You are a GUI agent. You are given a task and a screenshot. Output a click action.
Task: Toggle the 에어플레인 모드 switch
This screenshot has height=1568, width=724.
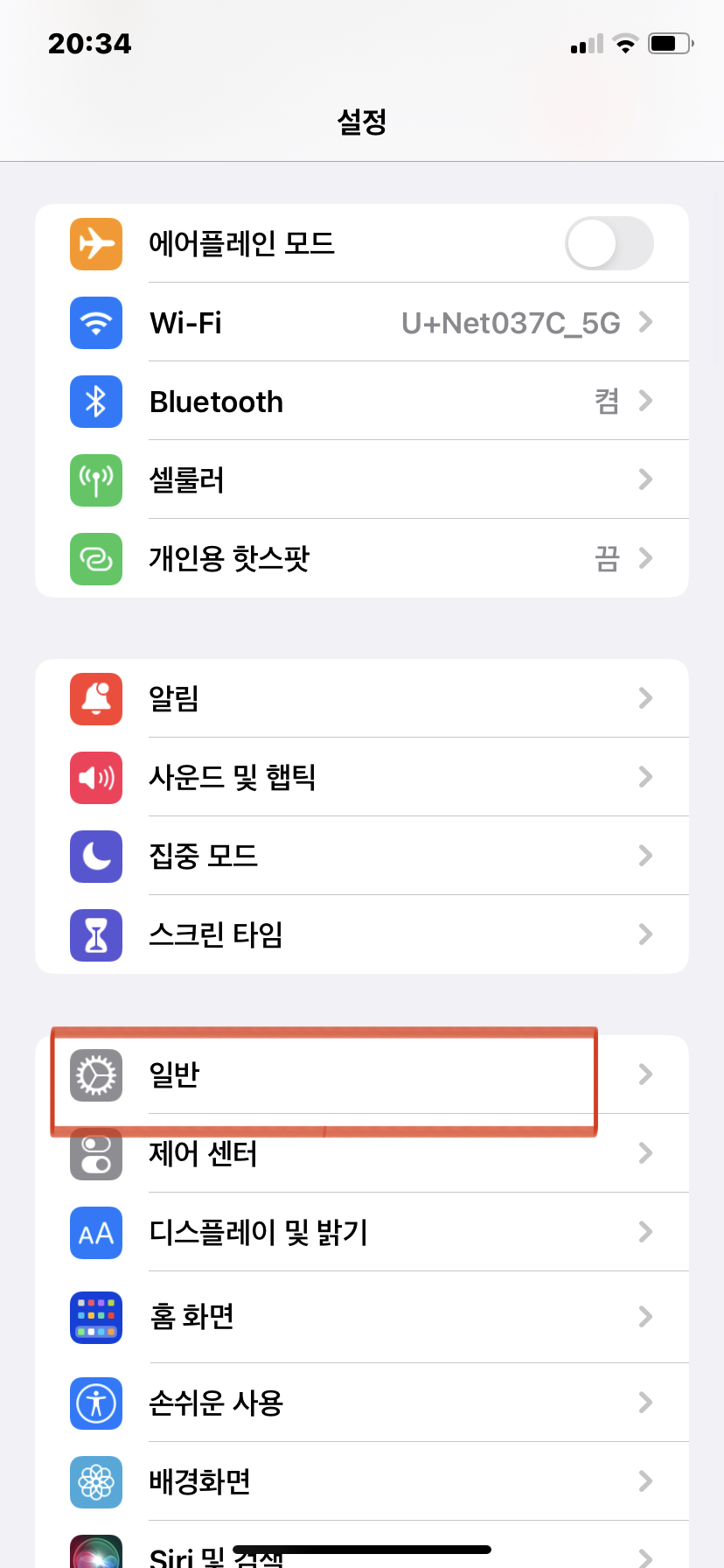[609, 243]
